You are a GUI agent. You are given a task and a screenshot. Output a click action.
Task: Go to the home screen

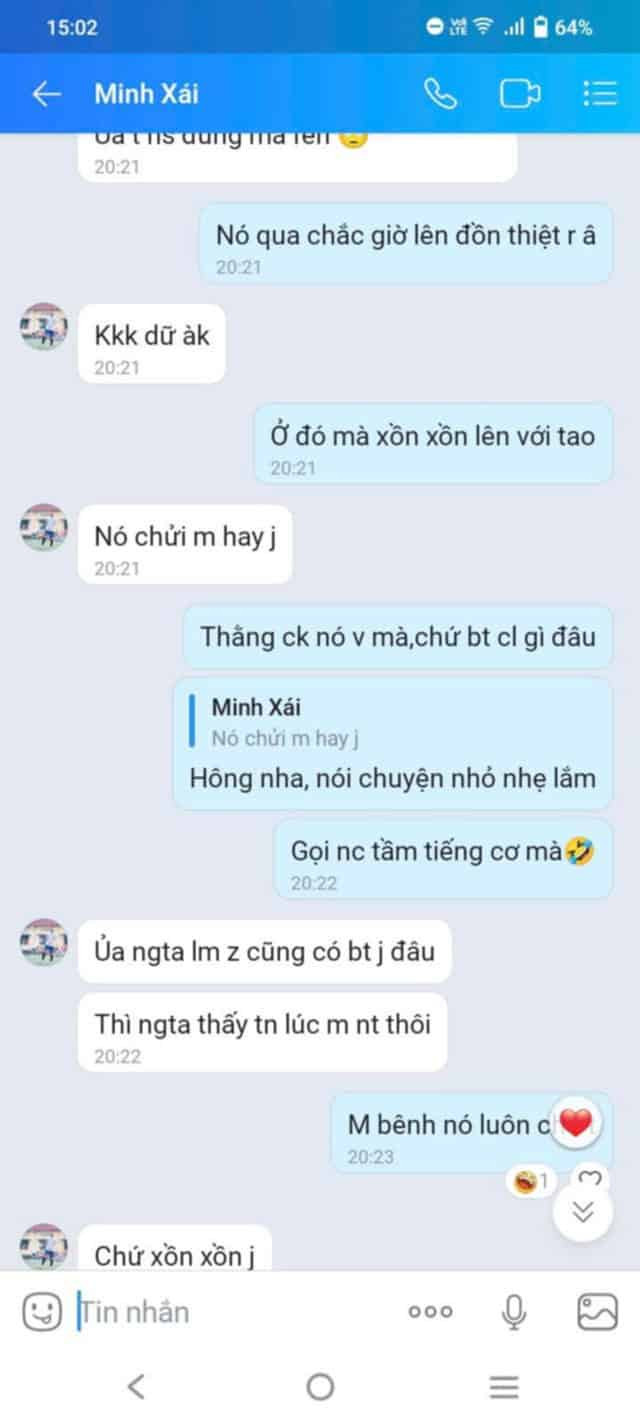pyautogui.click(x=320, y=1386)
